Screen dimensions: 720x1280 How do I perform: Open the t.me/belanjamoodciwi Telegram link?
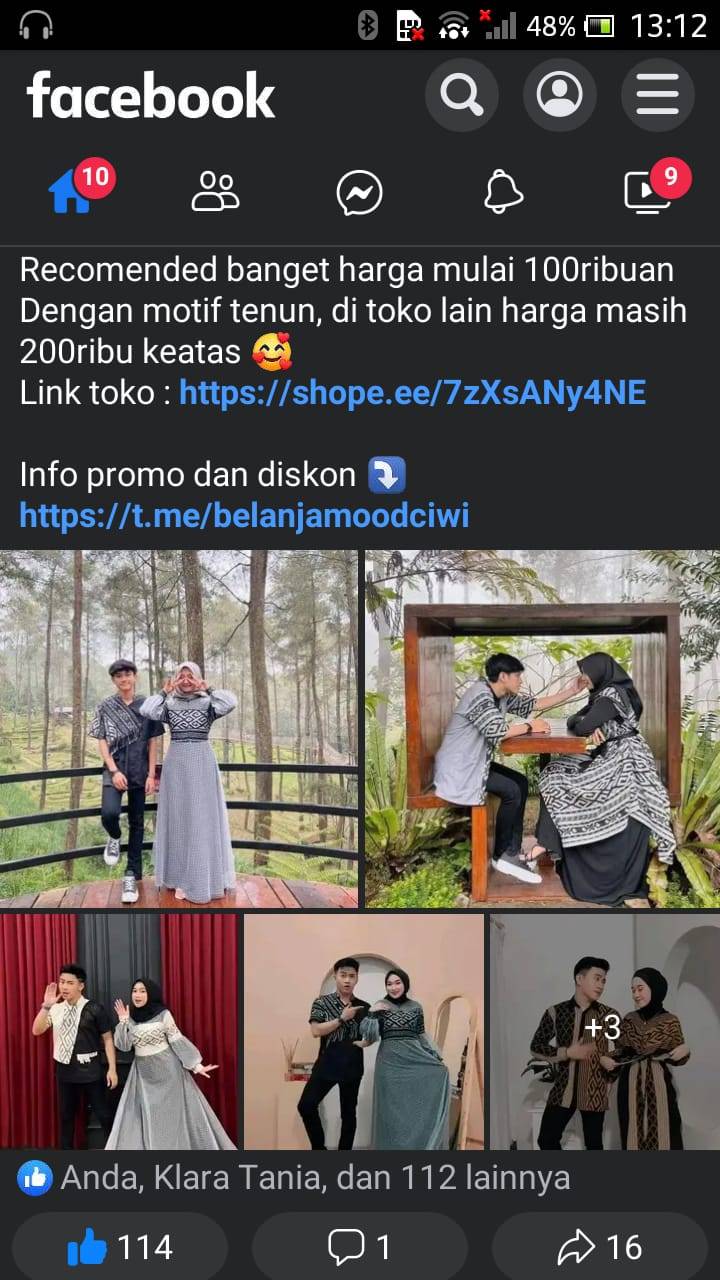(x=244, y=515)
